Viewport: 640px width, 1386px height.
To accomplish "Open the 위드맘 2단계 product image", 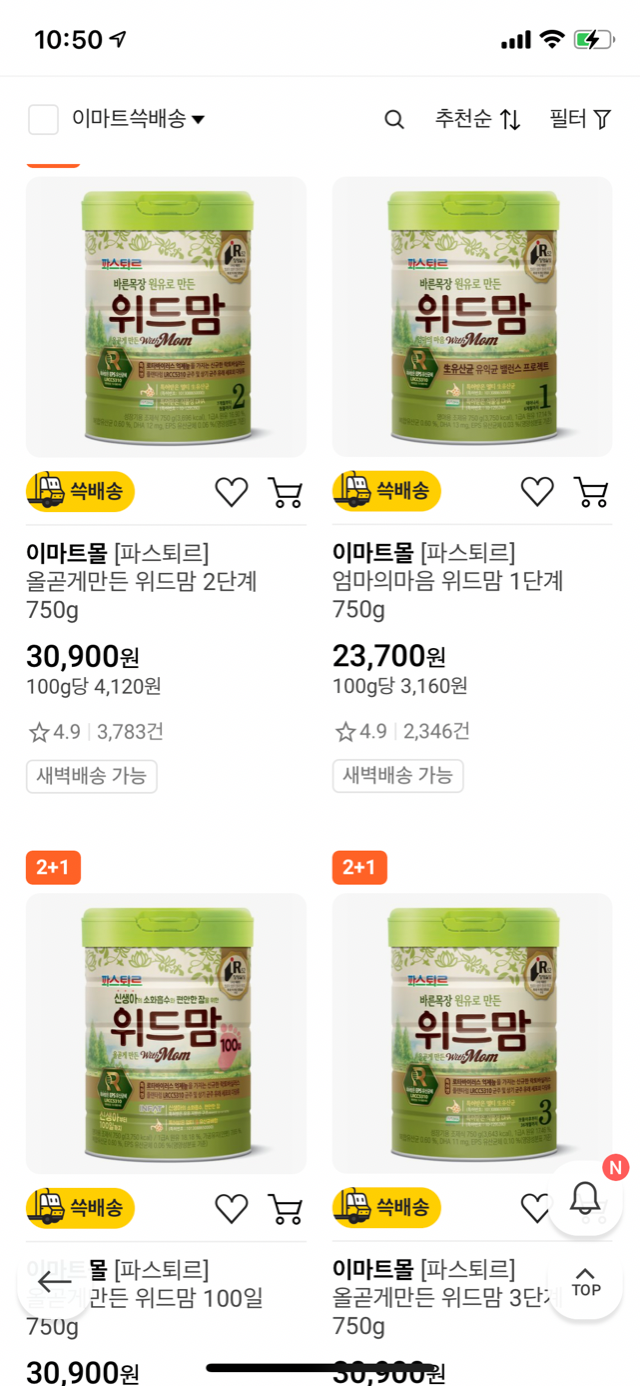I will (166, 317).
